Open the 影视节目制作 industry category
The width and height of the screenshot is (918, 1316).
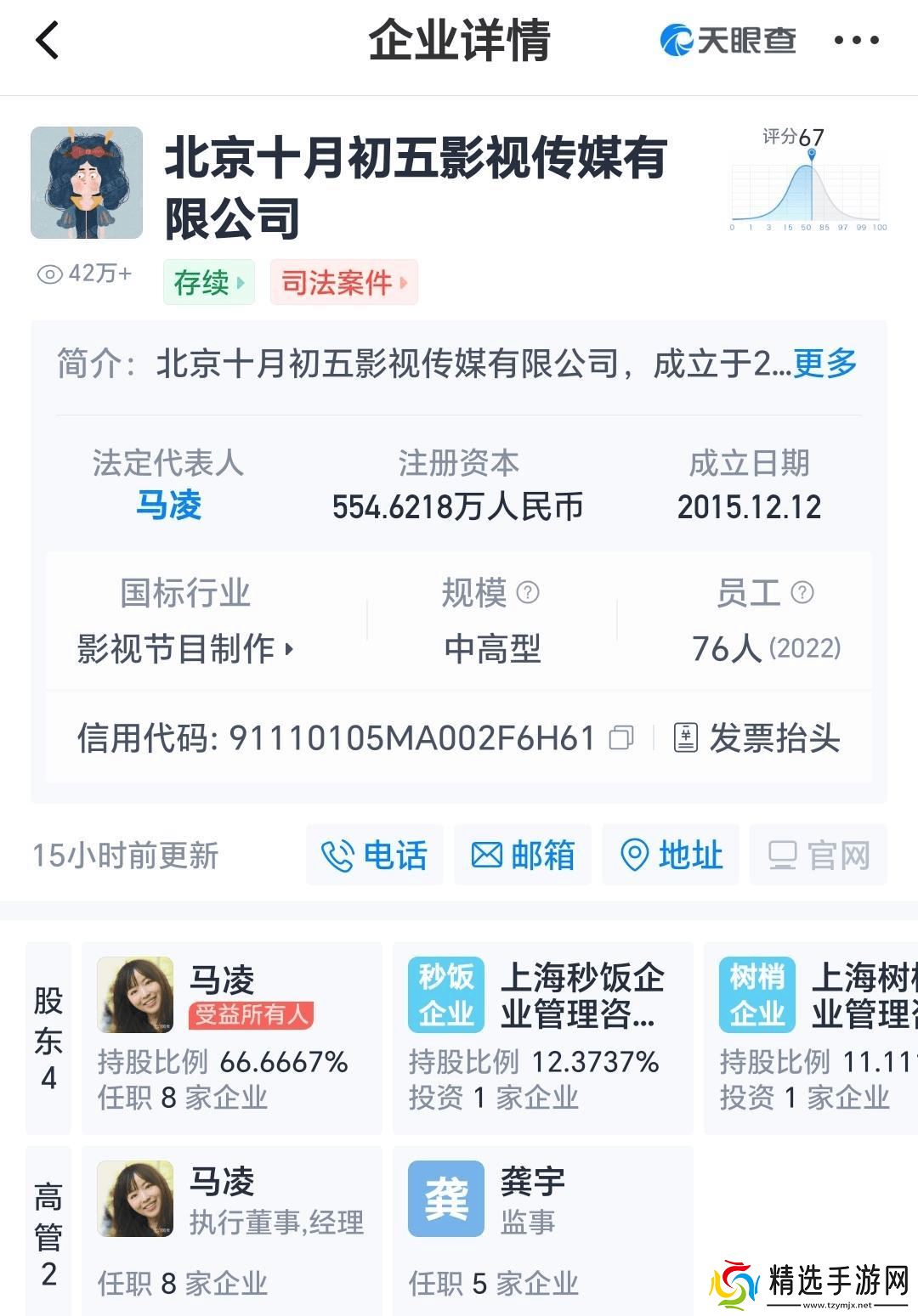[x=184, y=649]
